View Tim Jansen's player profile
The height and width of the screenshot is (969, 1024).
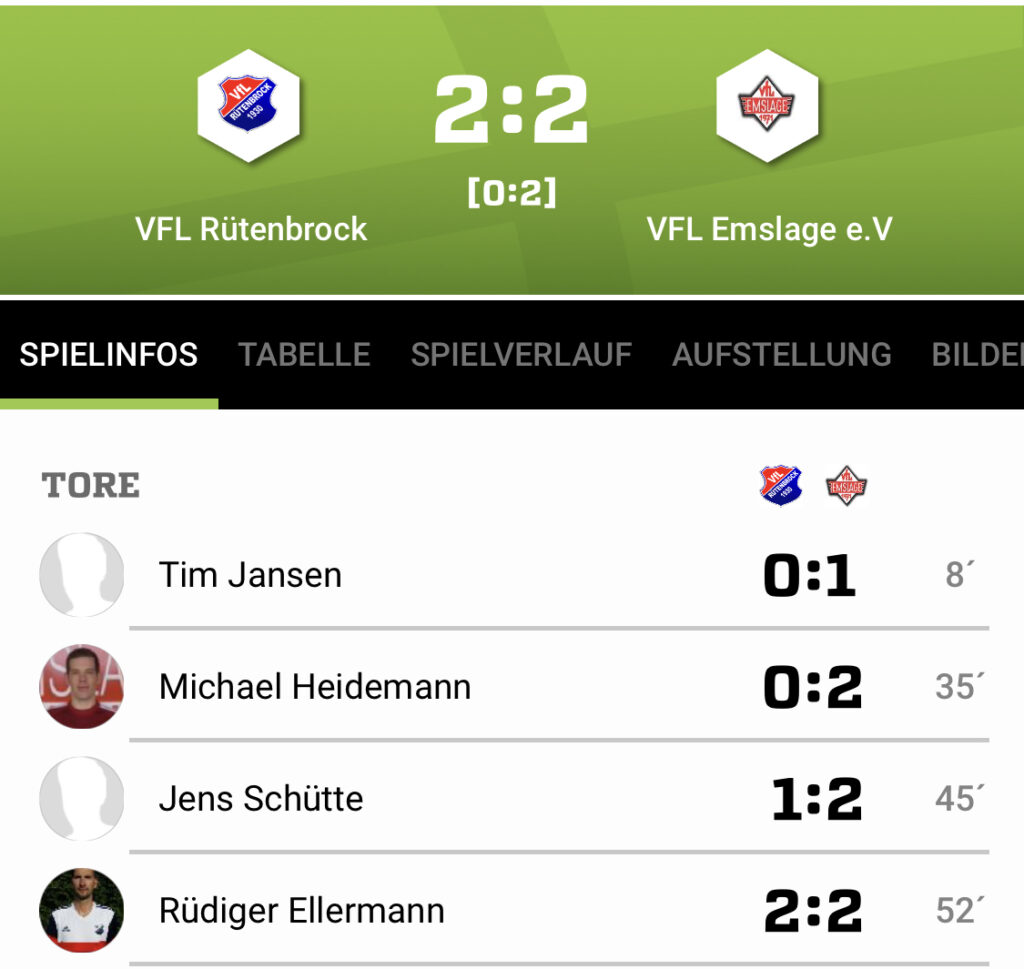(x=250, y=575)
